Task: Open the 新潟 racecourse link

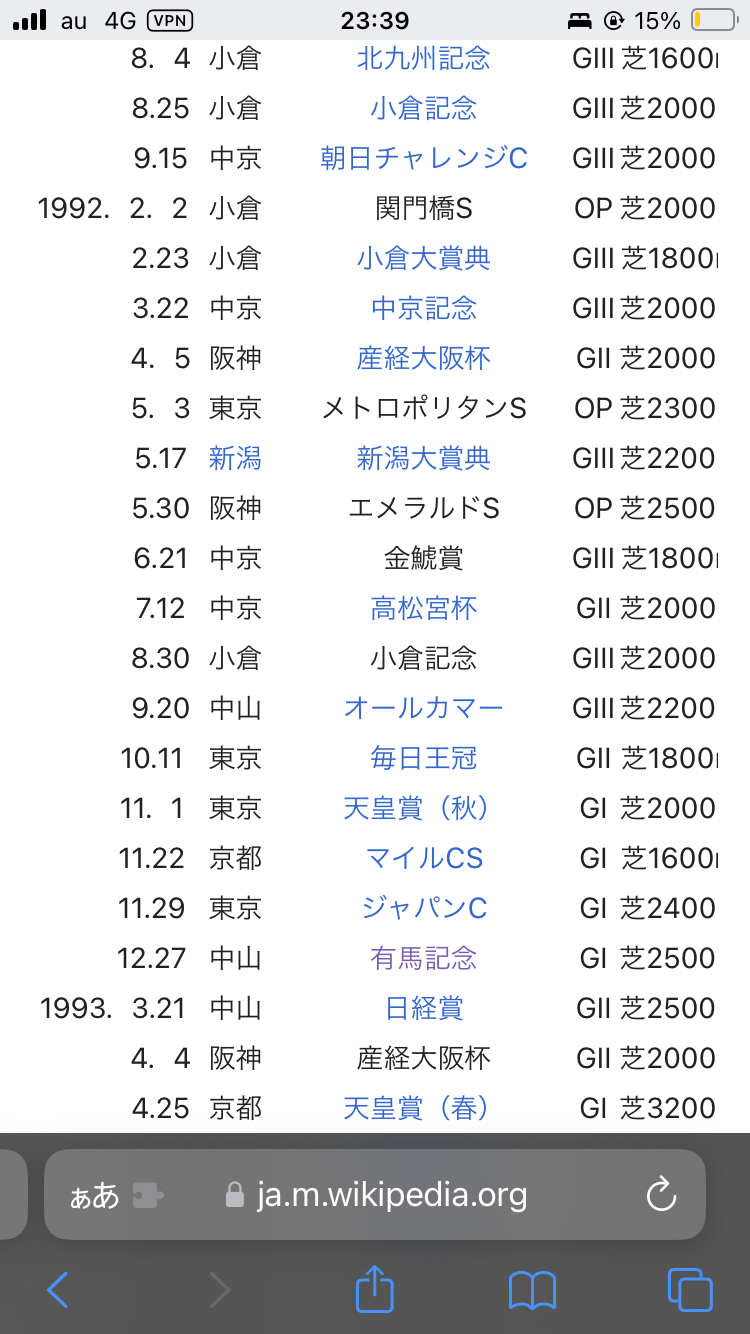Action: pos(235,458)
